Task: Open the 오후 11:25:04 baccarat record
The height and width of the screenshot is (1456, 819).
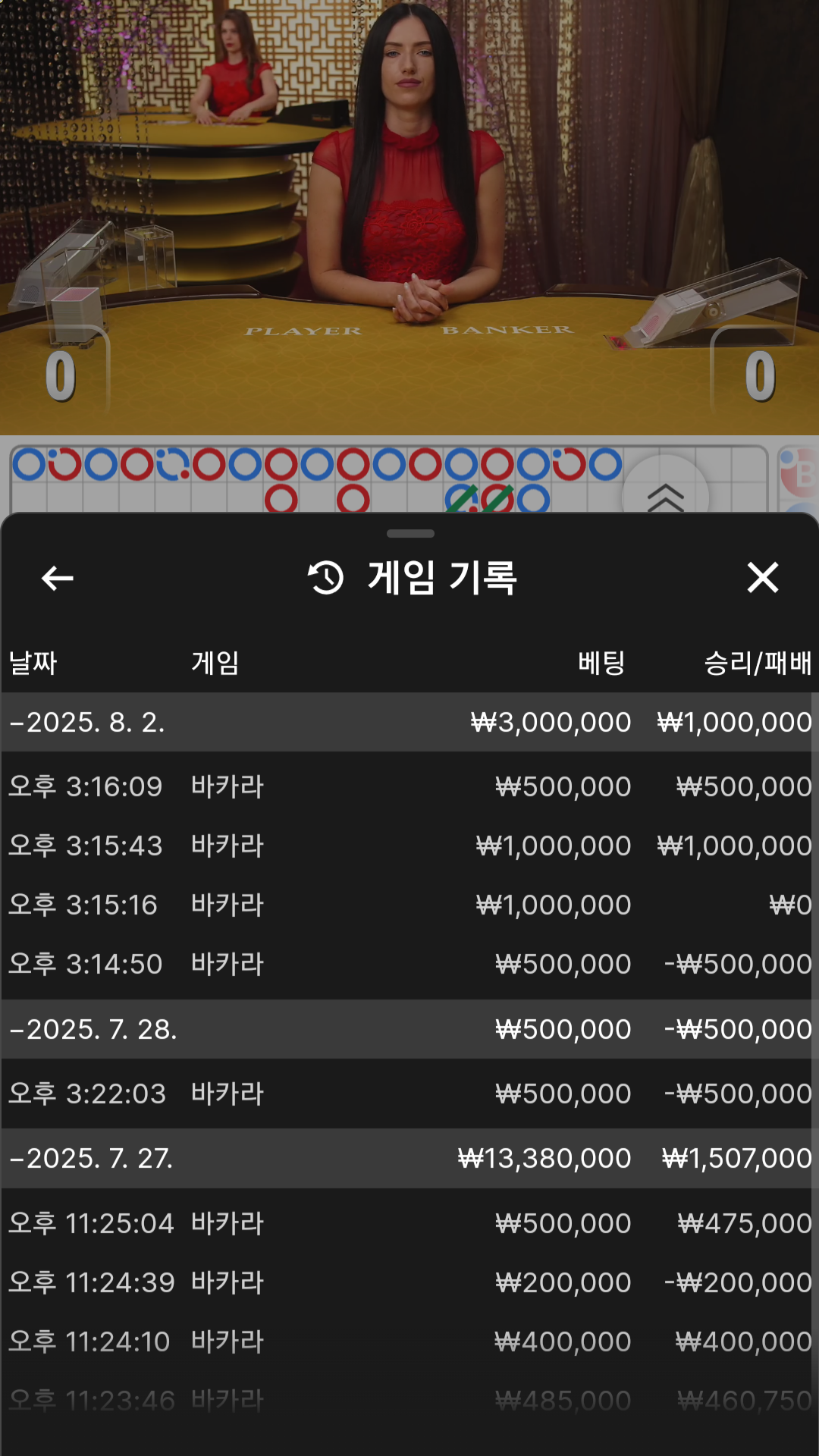Action: (x=409, y=1223)
